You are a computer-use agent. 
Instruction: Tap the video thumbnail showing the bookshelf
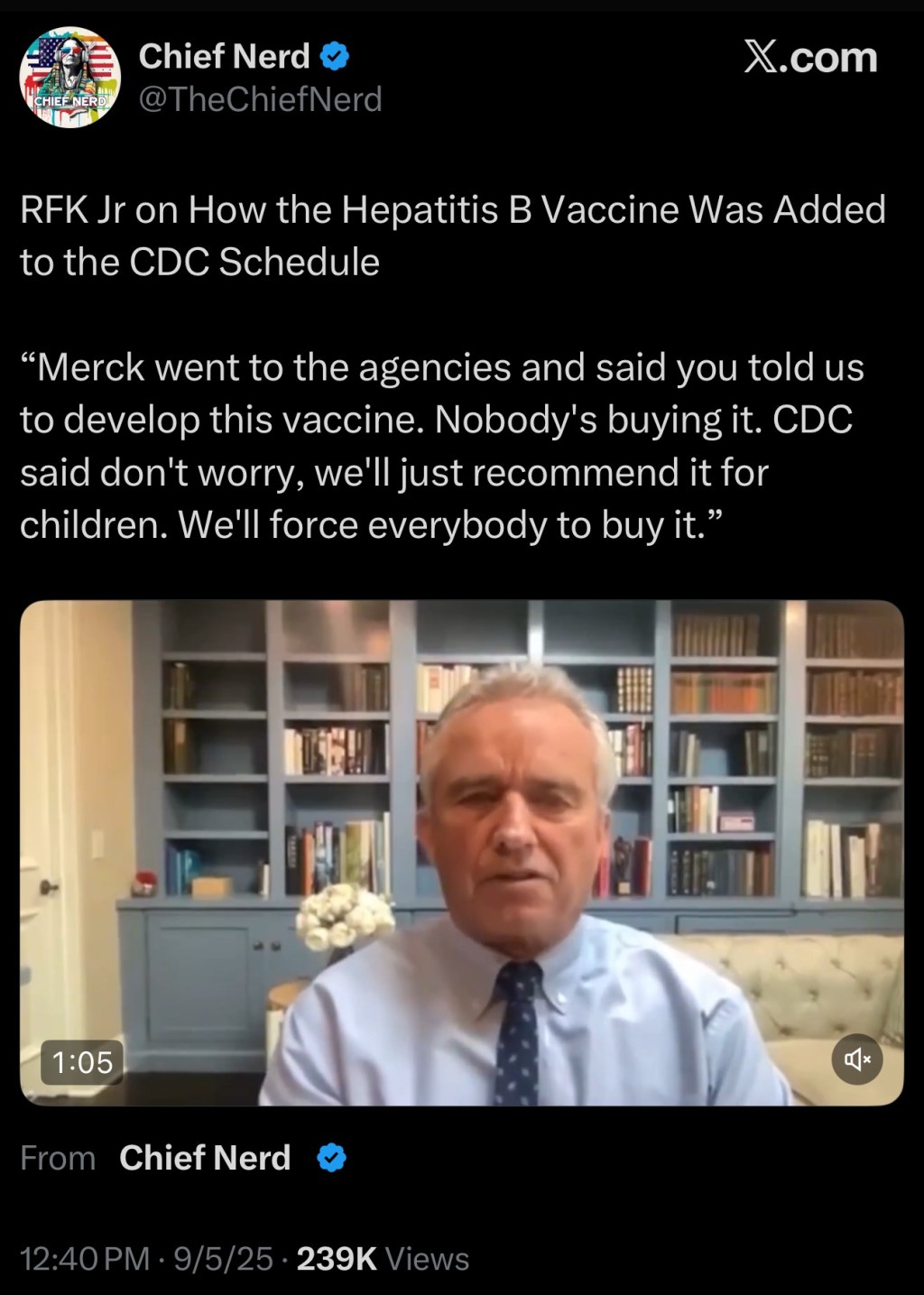point(462,853)
